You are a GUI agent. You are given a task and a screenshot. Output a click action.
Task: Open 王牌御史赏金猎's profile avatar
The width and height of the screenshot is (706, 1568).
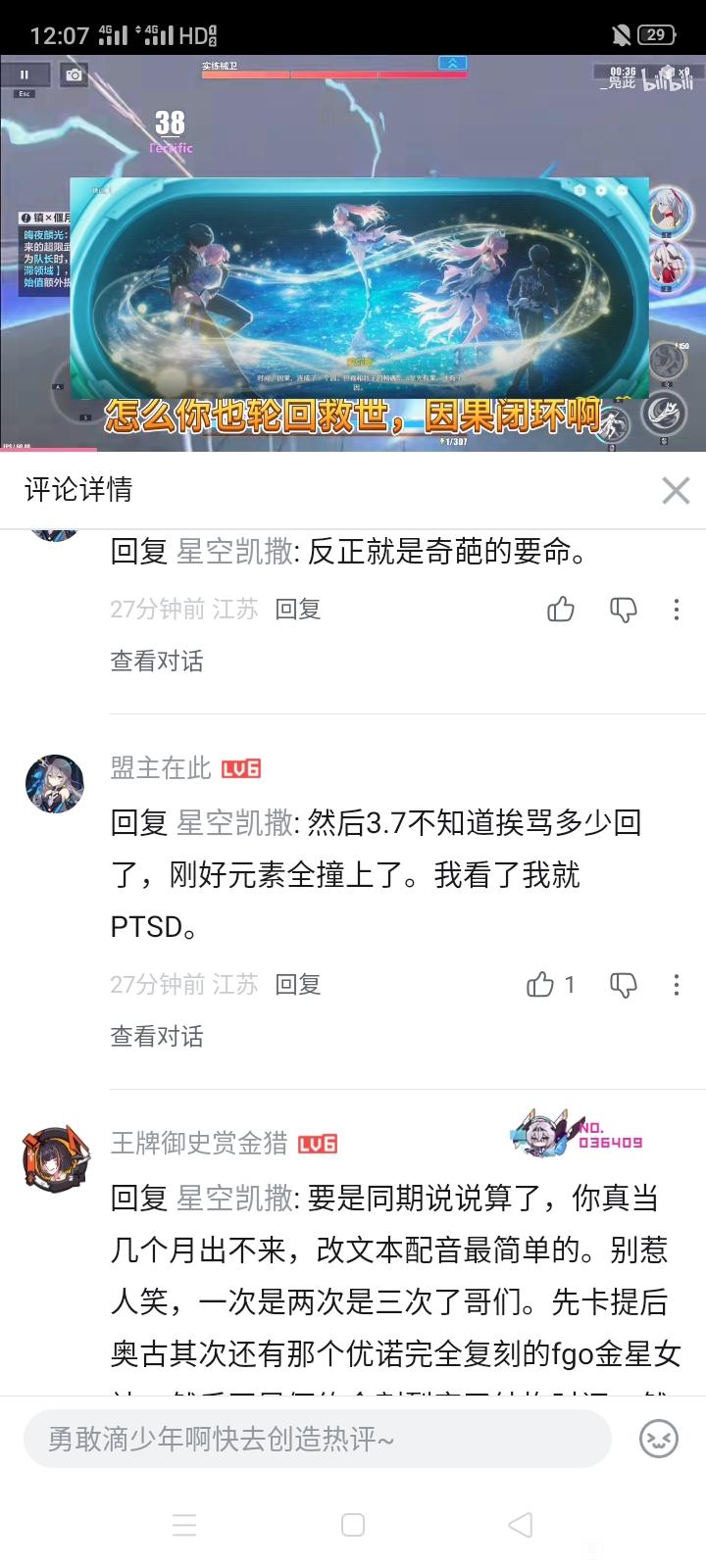(x=56, y=1158)
